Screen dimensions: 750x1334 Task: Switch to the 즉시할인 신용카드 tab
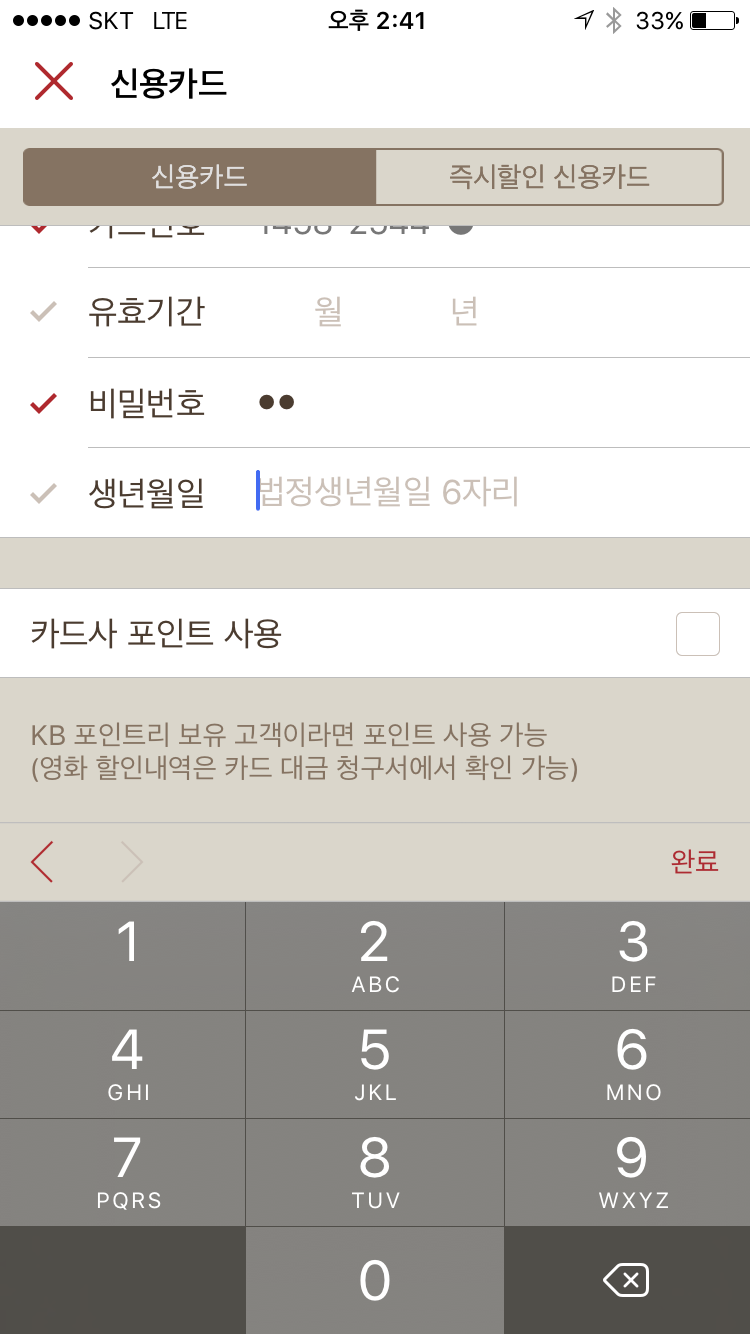point(549,176)
